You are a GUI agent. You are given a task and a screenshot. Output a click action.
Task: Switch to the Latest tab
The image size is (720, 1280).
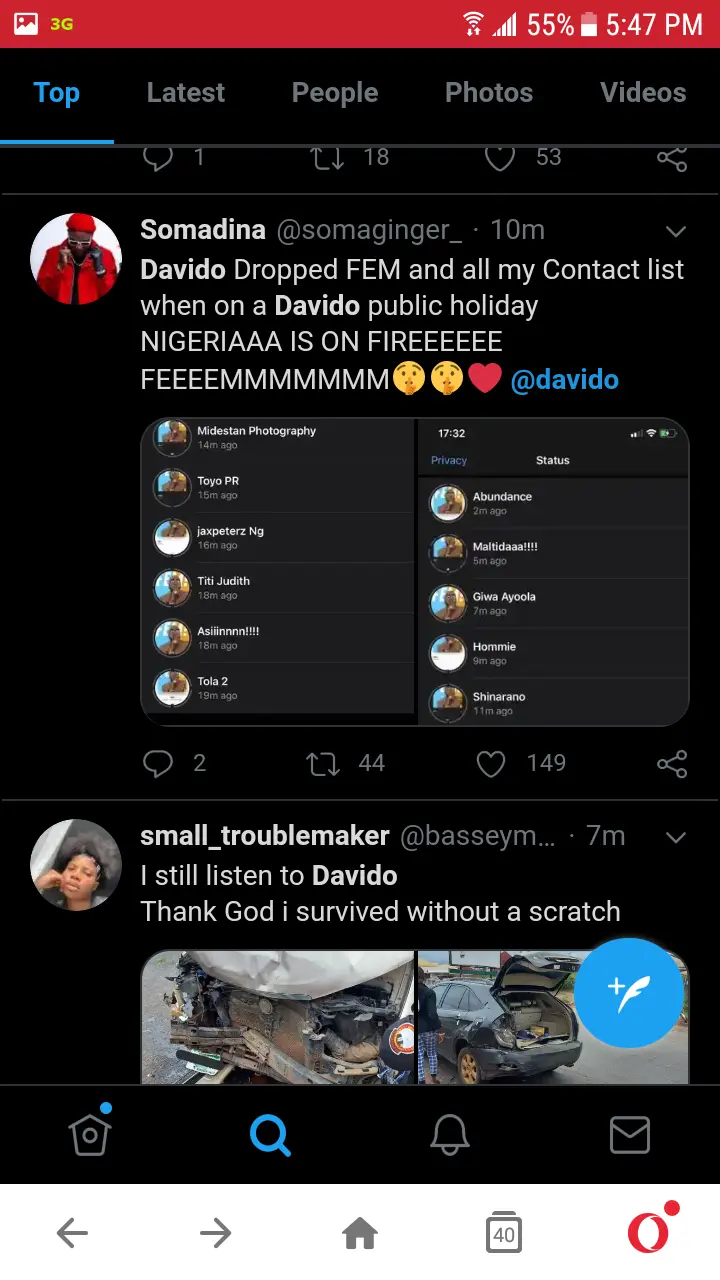[185, 93]
